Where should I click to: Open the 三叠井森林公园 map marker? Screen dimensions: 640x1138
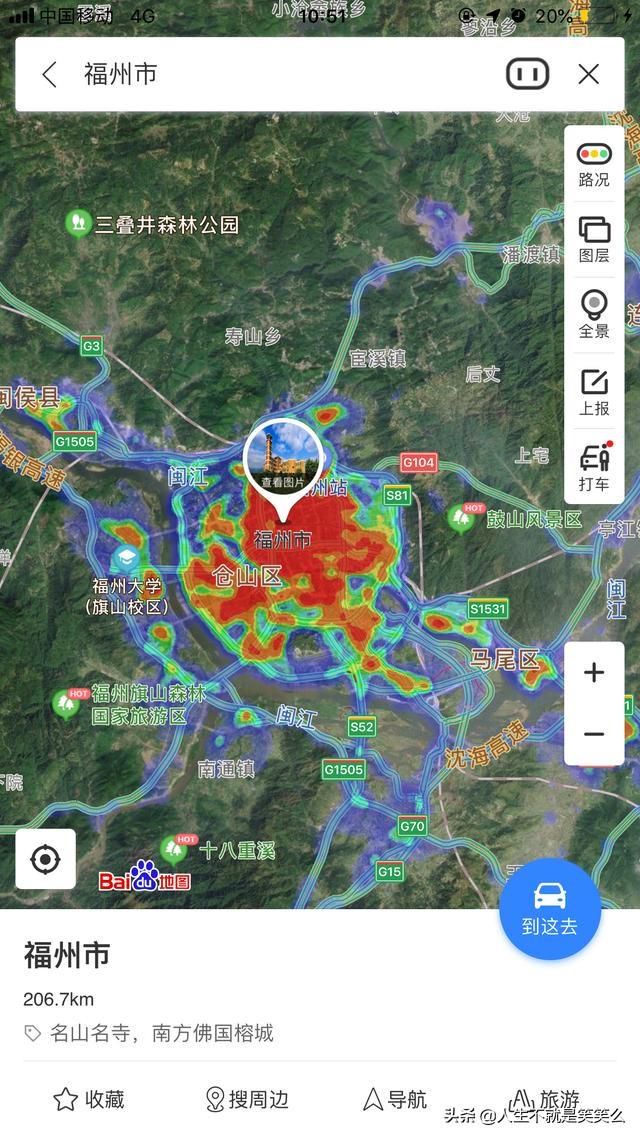[152, 224]
